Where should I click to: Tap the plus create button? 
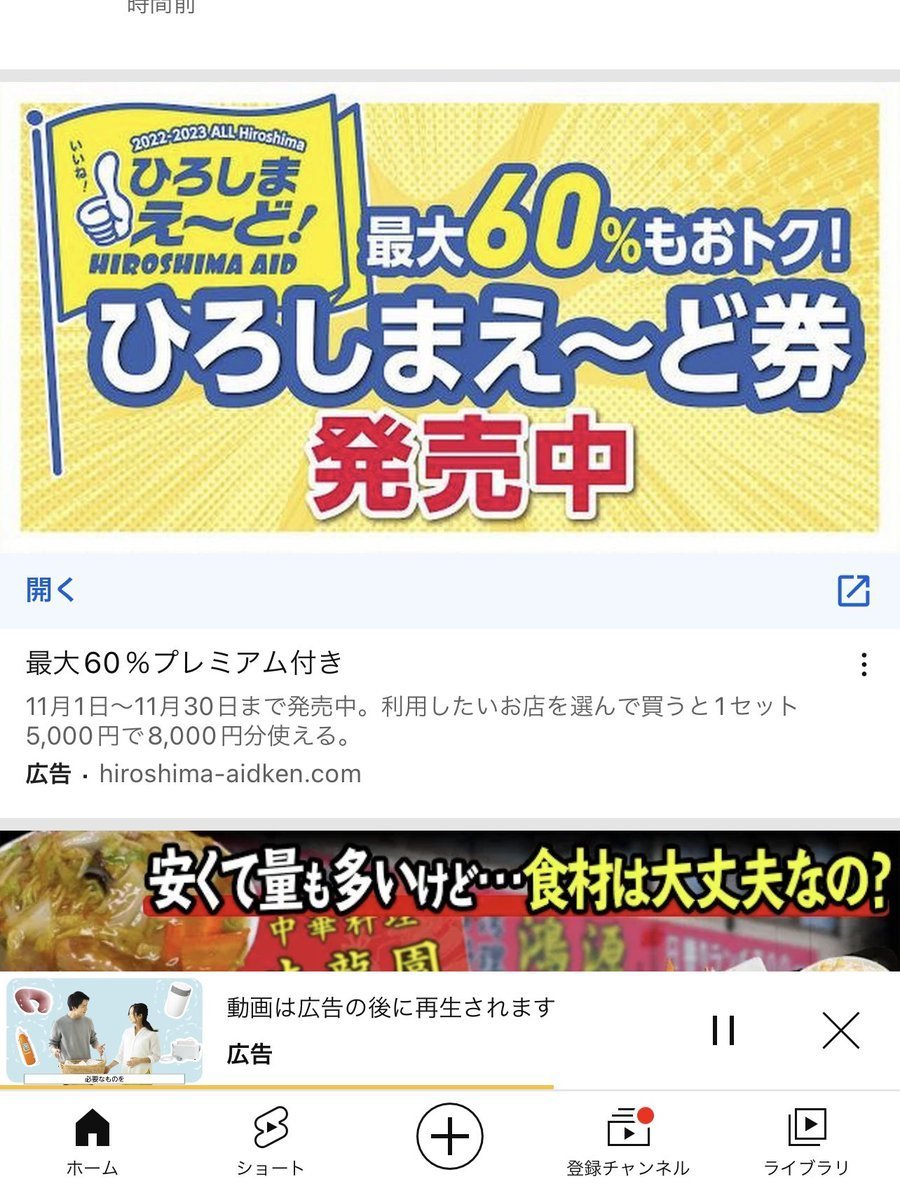tap(450, 1137)
